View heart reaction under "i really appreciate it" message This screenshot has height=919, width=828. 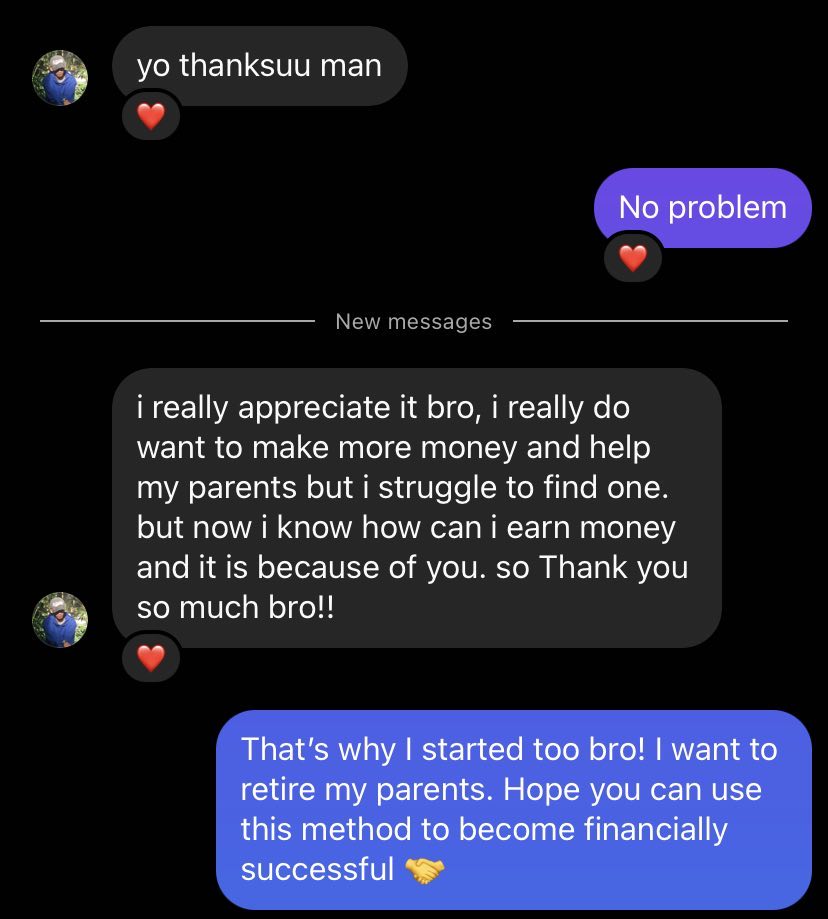(x=150, y=658)
